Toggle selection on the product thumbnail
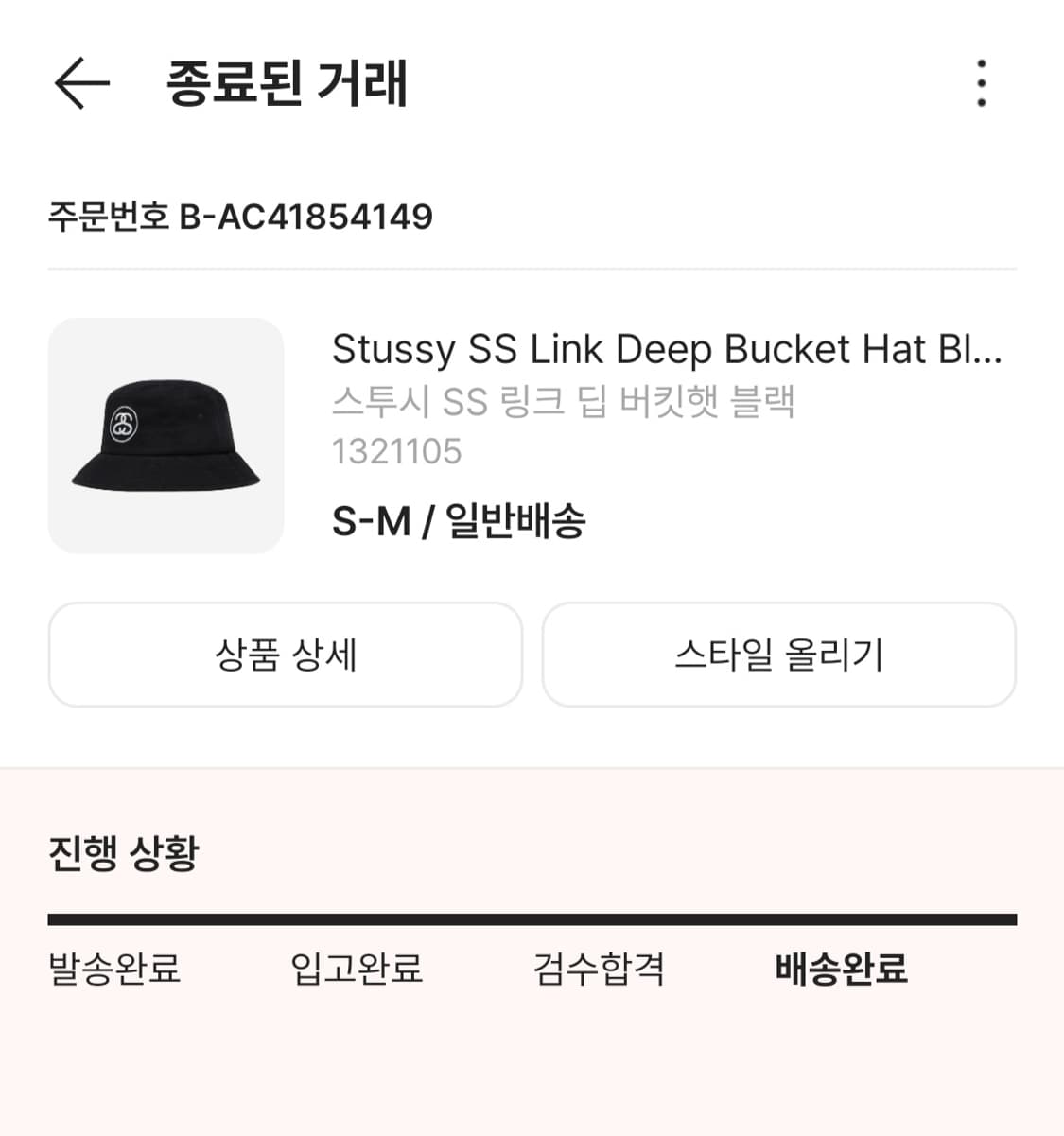Screen dimensions: 1064x1136 [x=166, y=435]
